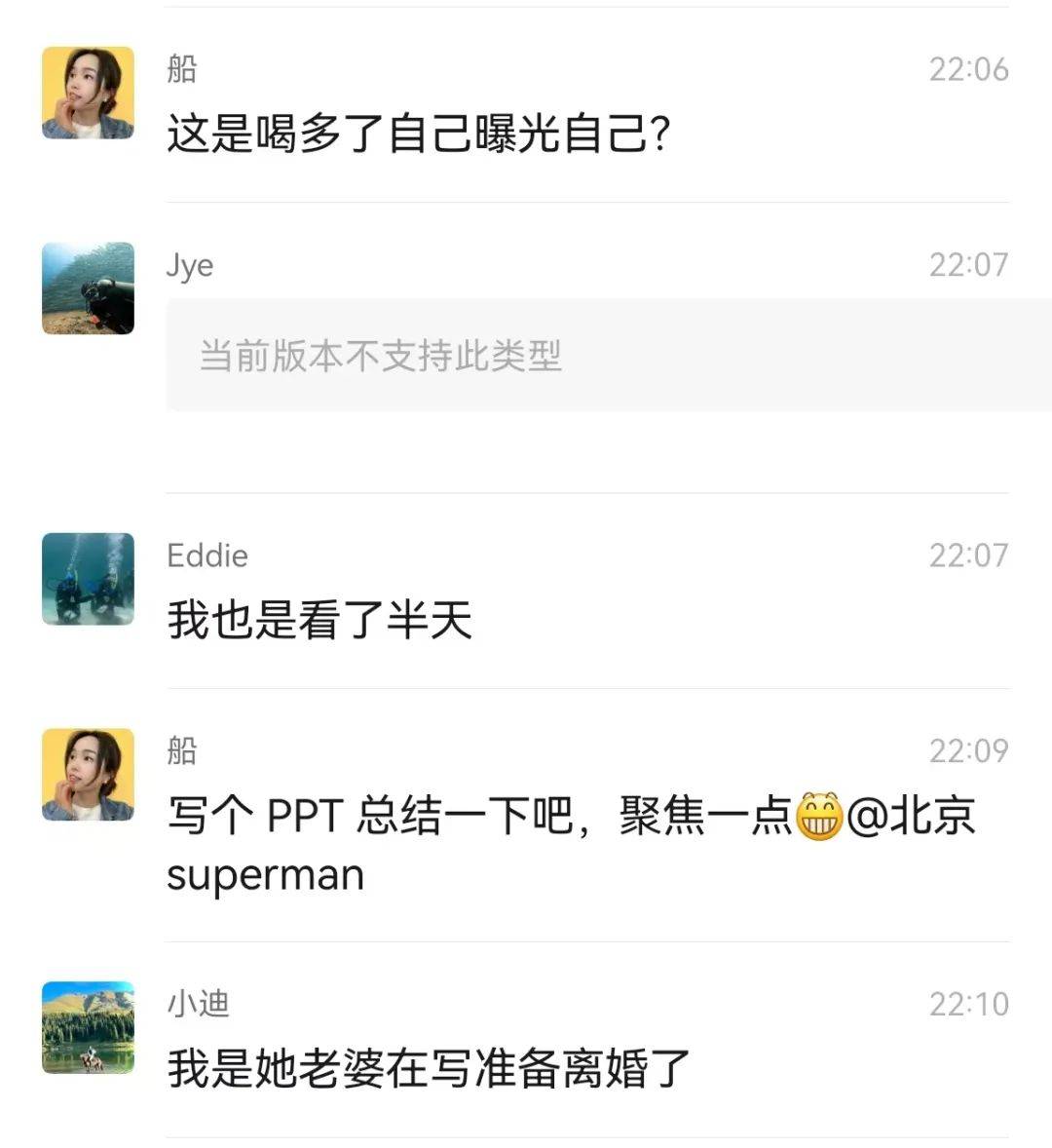This screenshot has width=1052, height=1148.
Task: Click the timestamp 22:09
Action: [x=968, y=750]
